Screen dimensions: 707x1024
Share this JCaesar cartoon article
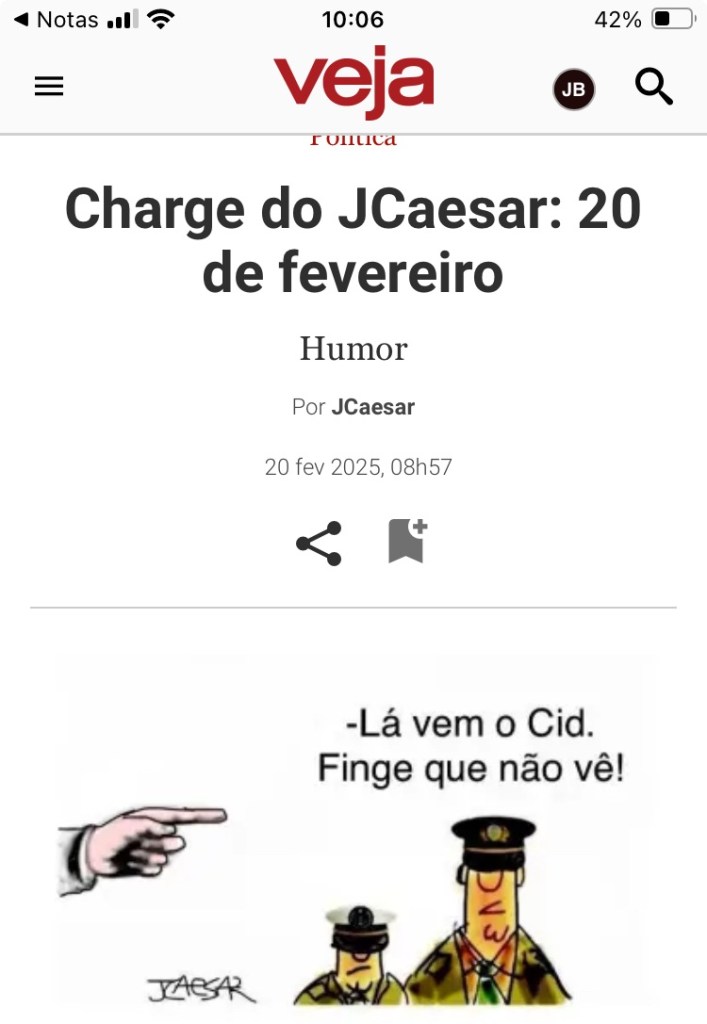point(318,543)
